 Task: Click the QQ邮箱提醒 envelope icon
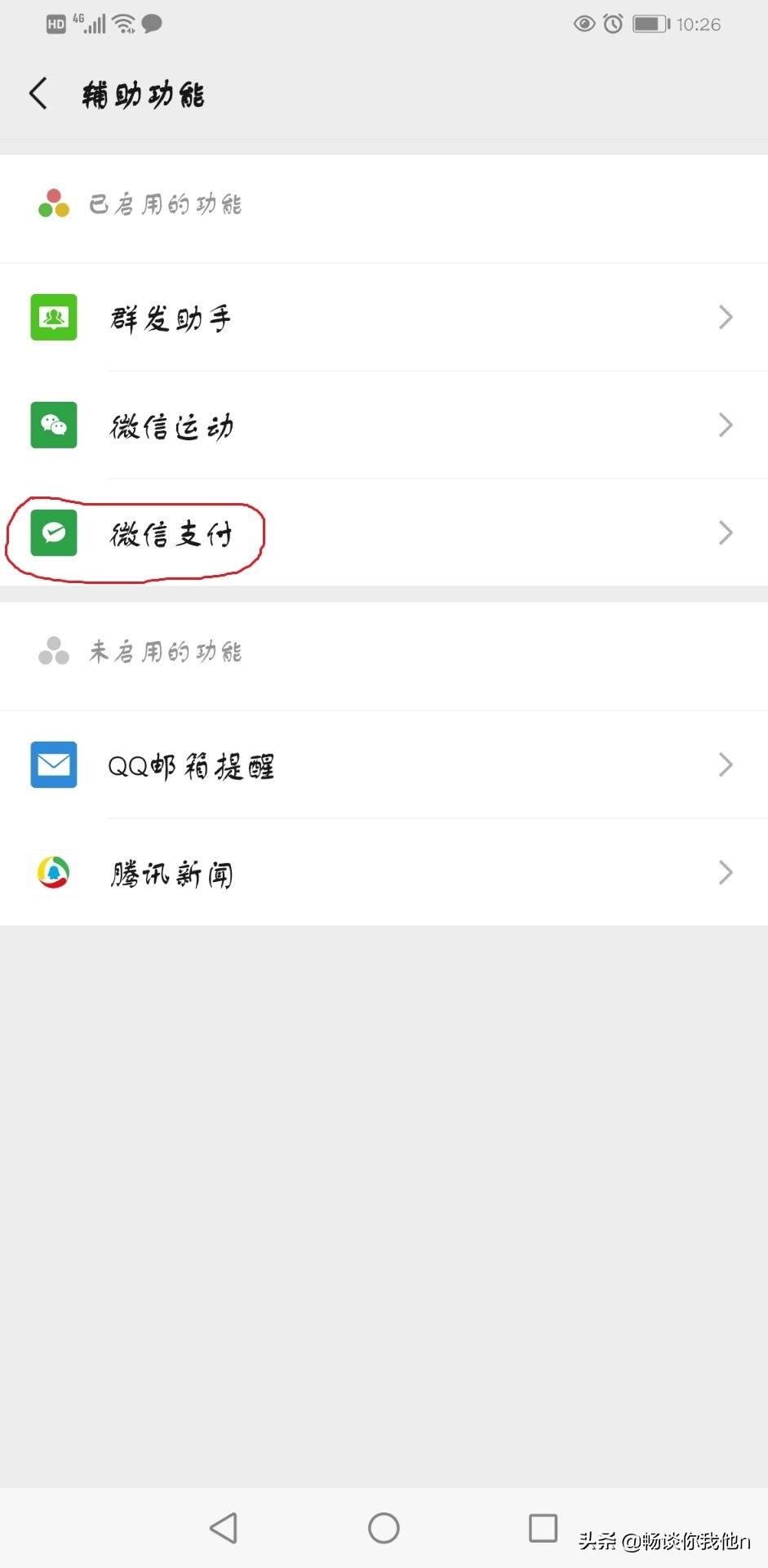coord(53,764)
